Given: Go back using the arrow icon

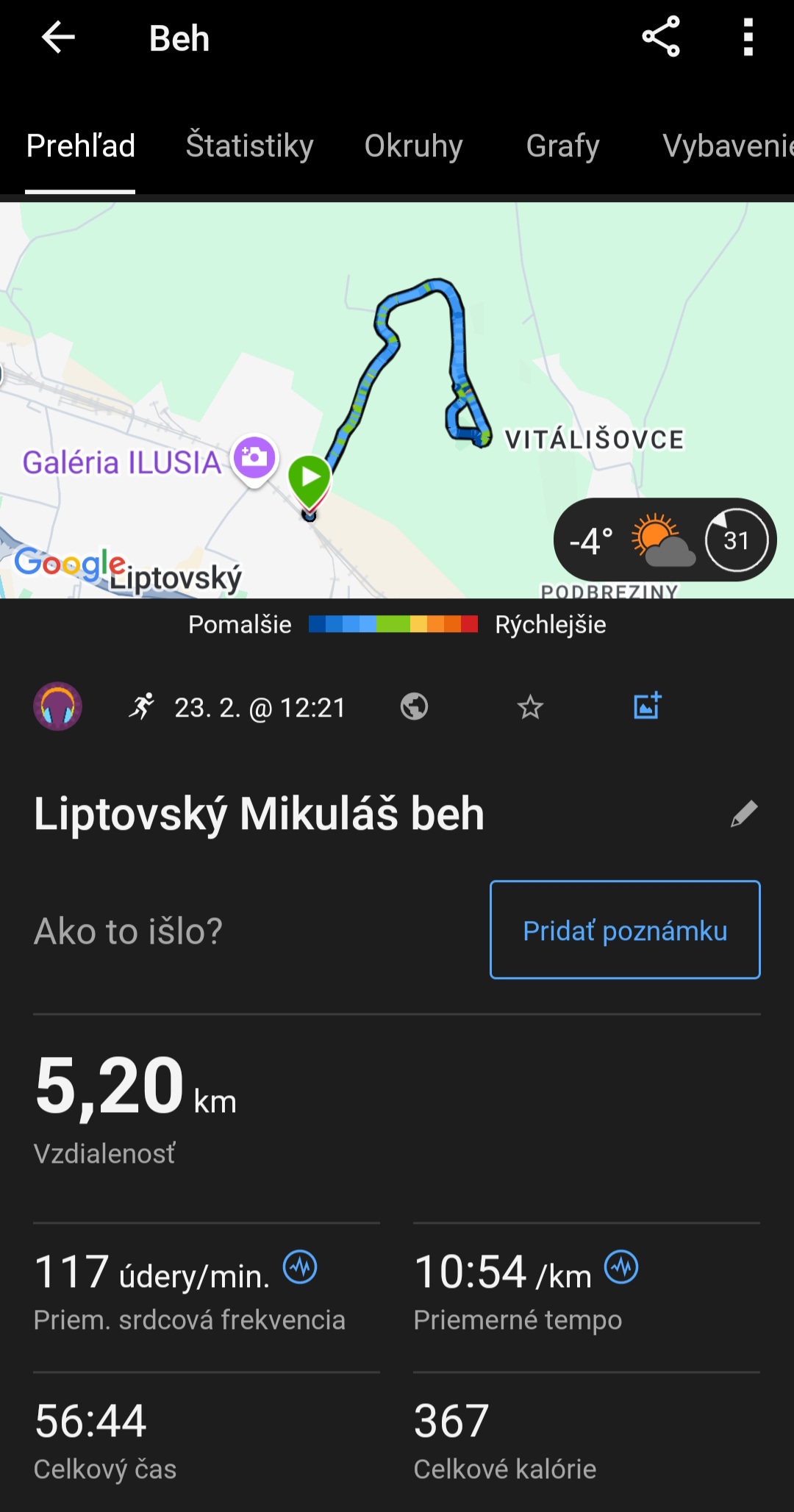Looking at the screenshot, I should 58,37.
